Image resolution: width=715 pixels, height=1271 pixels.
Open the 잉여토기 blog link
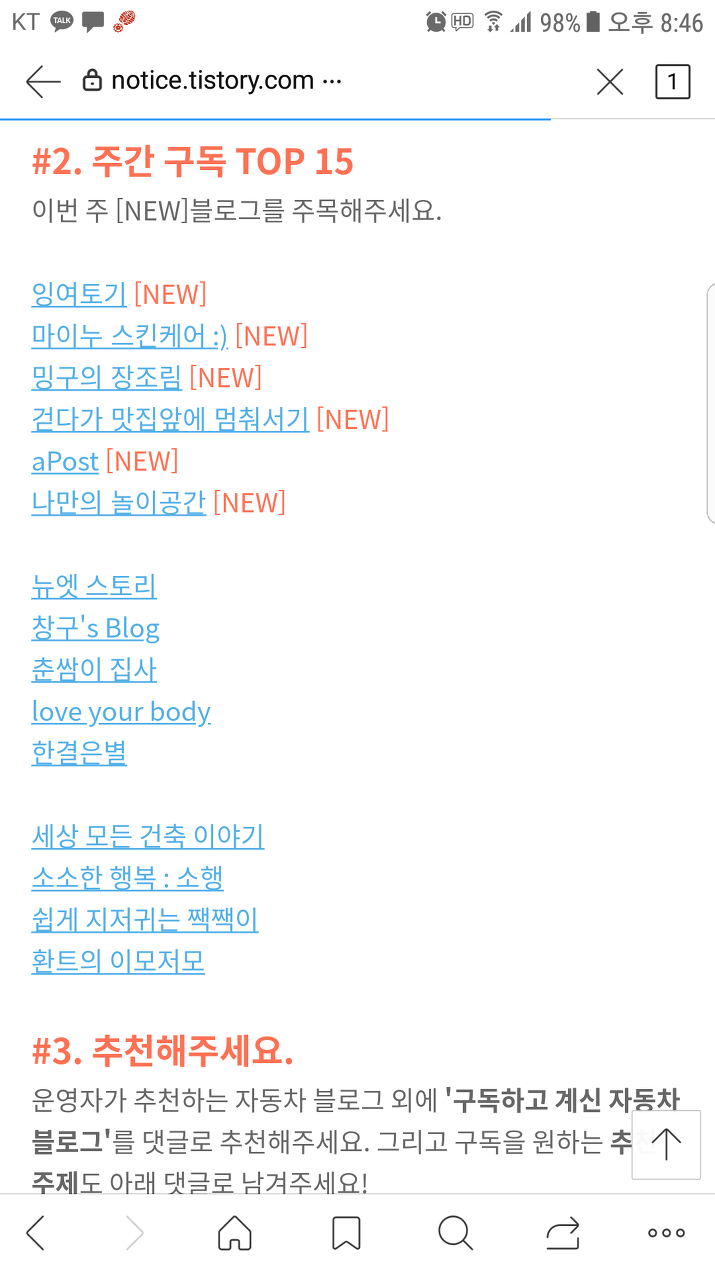point(79,294)
